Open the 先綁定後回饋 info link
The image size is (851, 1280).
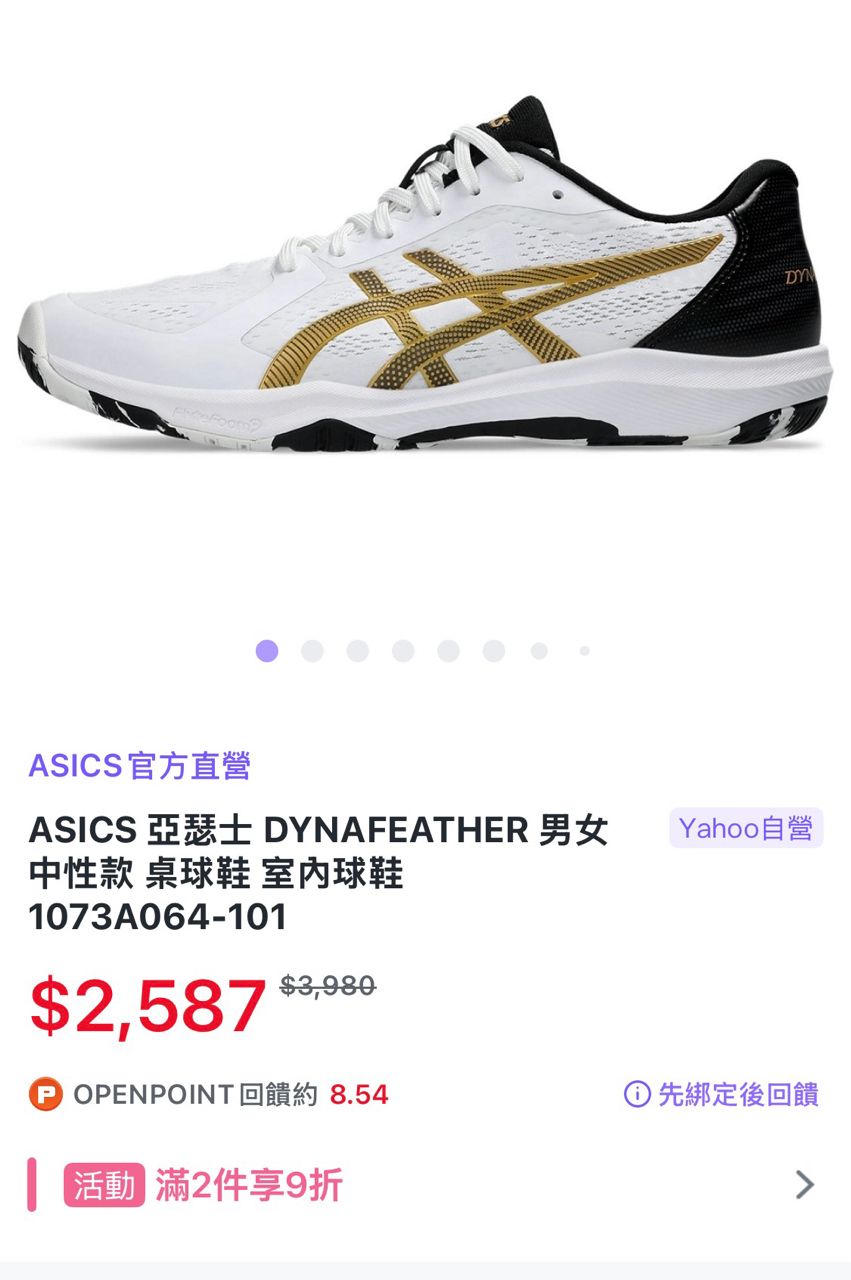point(722,1095)
